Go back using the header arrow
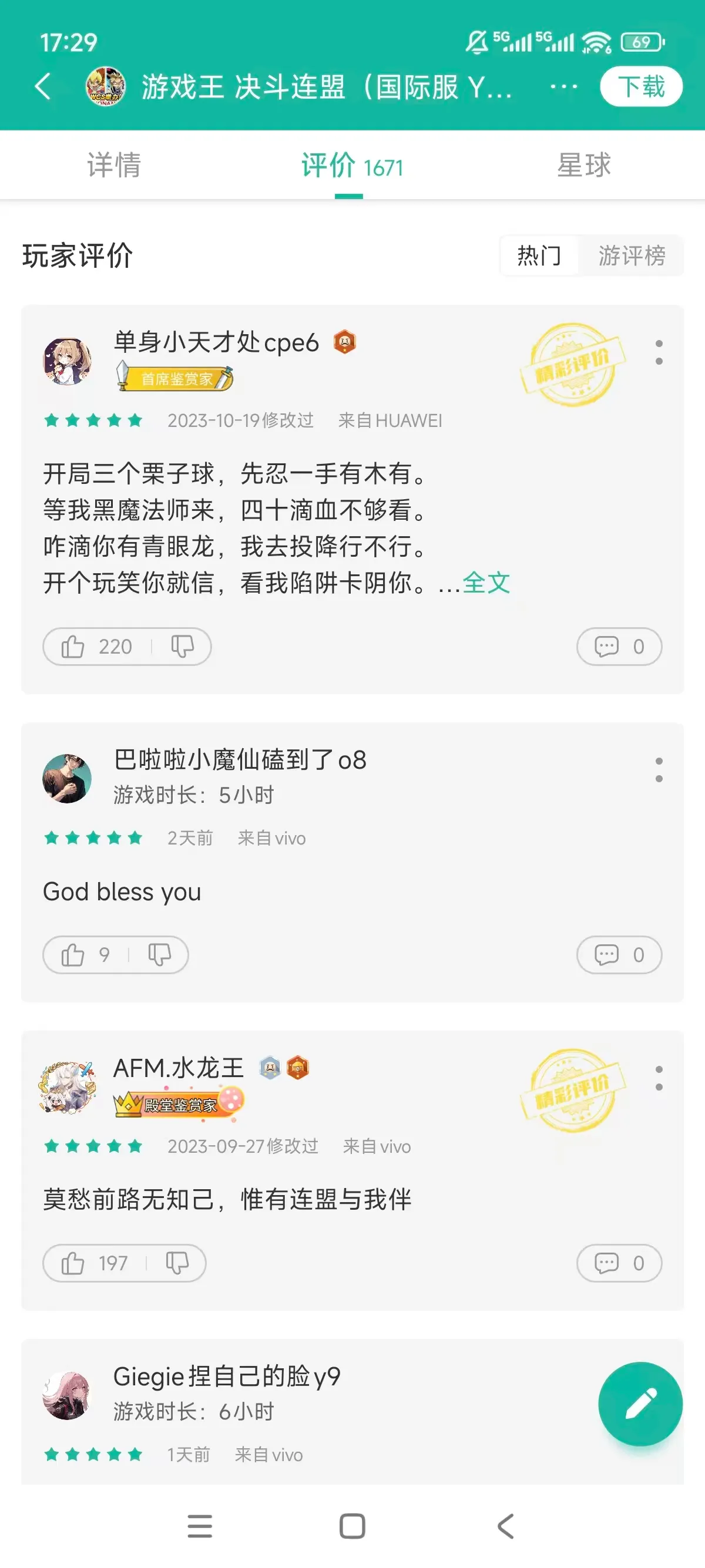 (43, 86)
